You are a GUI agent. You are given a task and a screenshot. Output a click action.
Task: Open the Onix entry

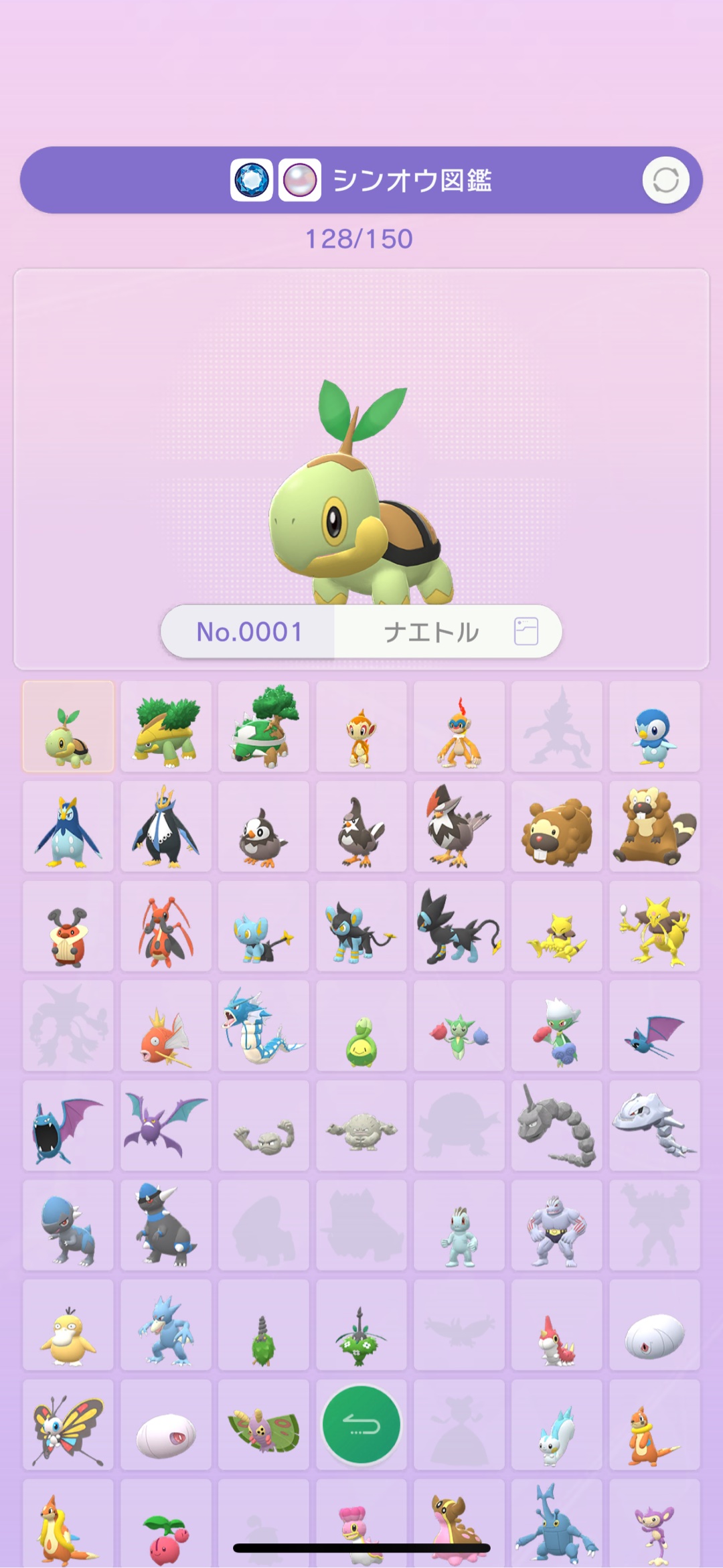coord(556,1125)
